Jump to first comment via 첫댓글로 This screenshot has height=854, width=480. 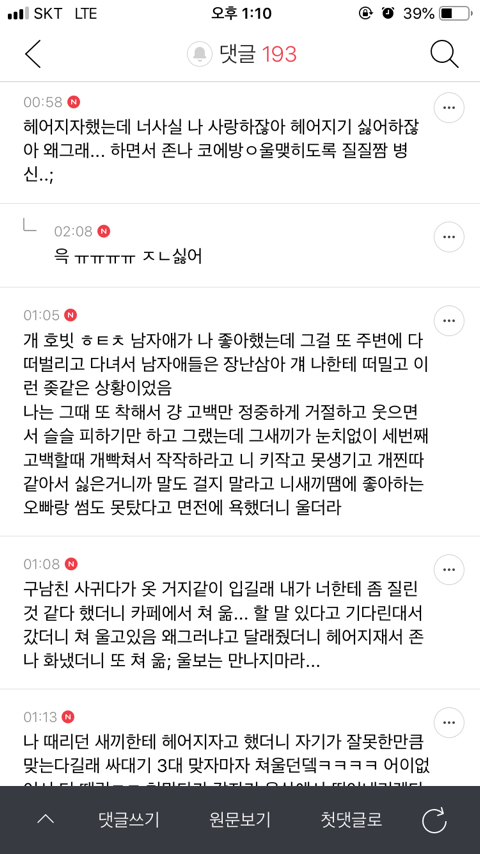pyautogui.click(x=351, y=820)
